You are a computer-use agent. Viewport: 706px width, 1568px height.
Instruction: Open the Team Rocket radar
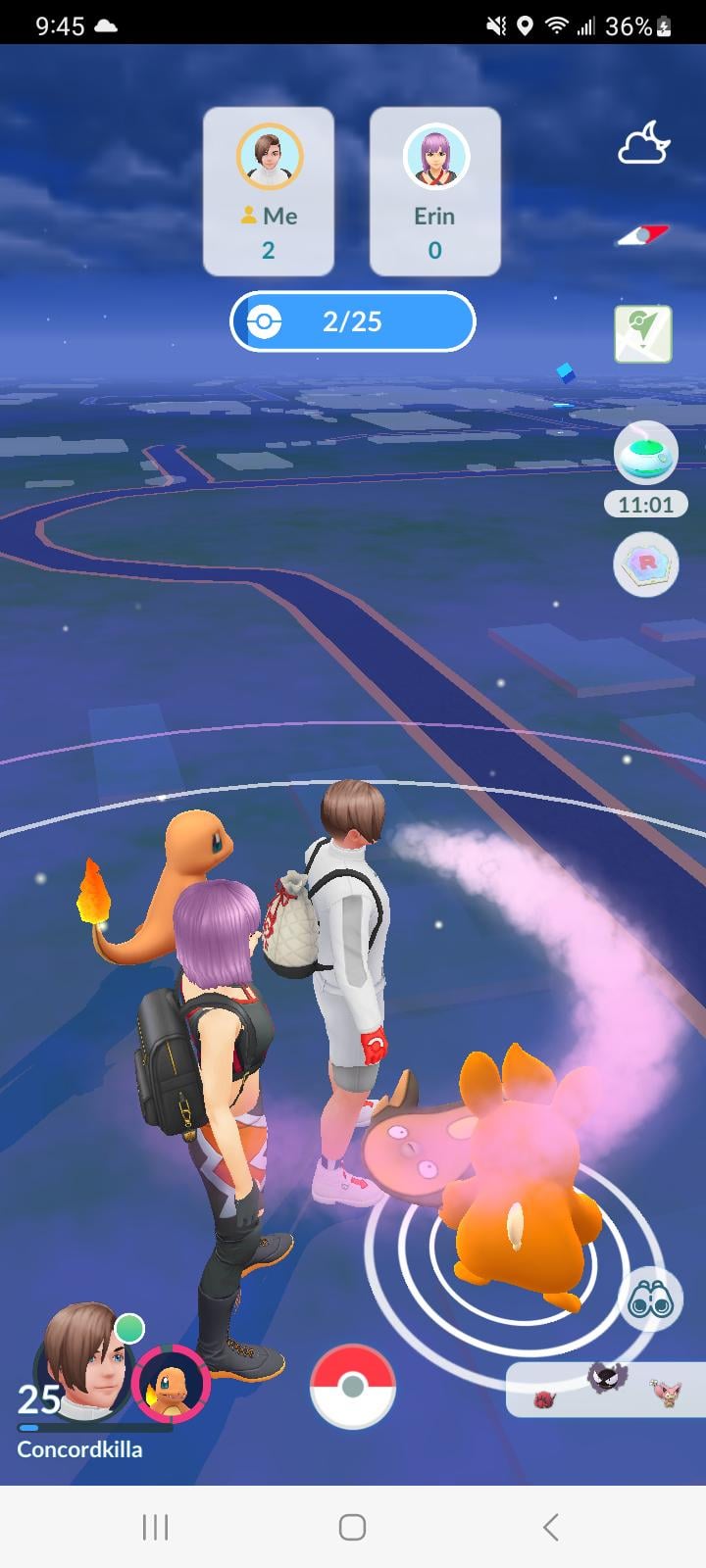click(645, 564)
